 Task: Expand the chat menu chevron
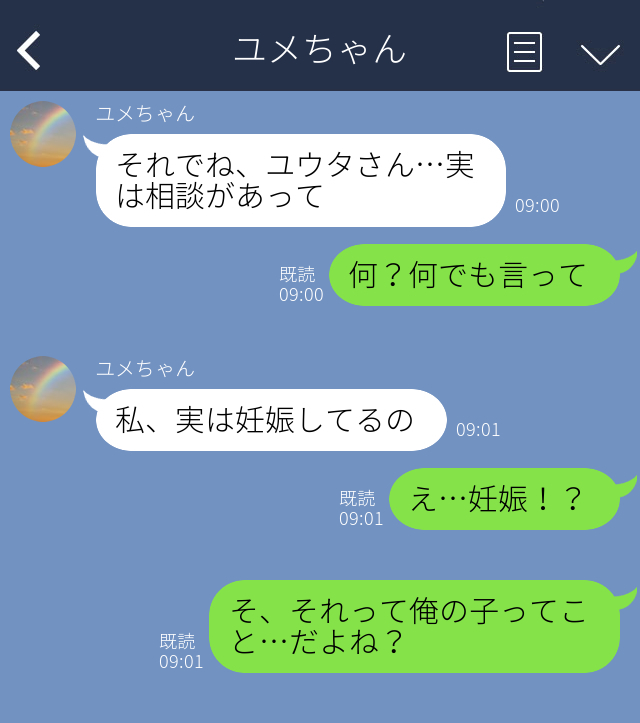[x=600, y=52]
